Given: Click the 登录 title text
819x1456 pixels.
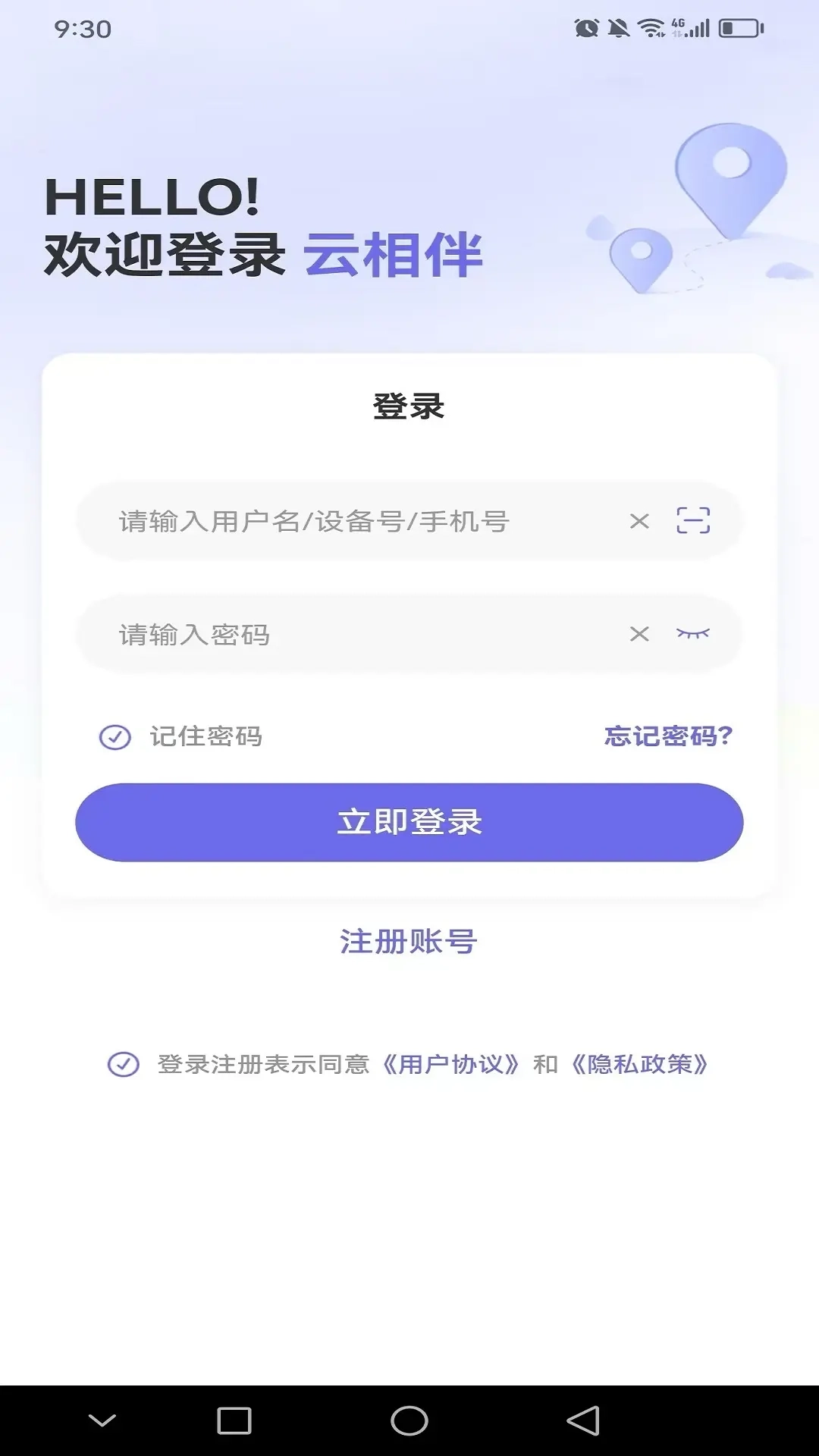Looking at the screenshot, I should coord(409,406).
